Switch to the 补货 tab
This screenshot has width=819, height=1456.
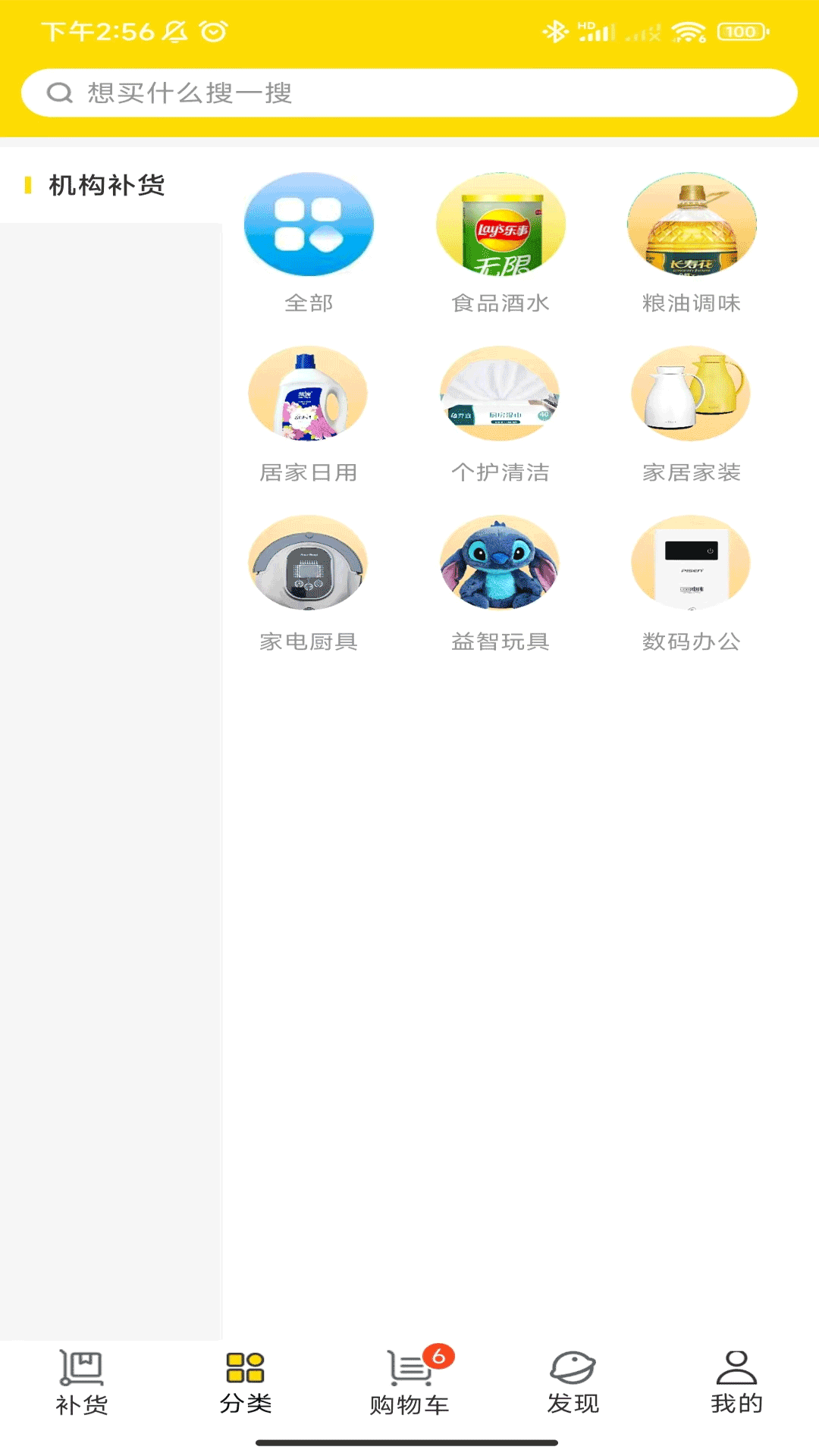click(x=82, y=1382)
